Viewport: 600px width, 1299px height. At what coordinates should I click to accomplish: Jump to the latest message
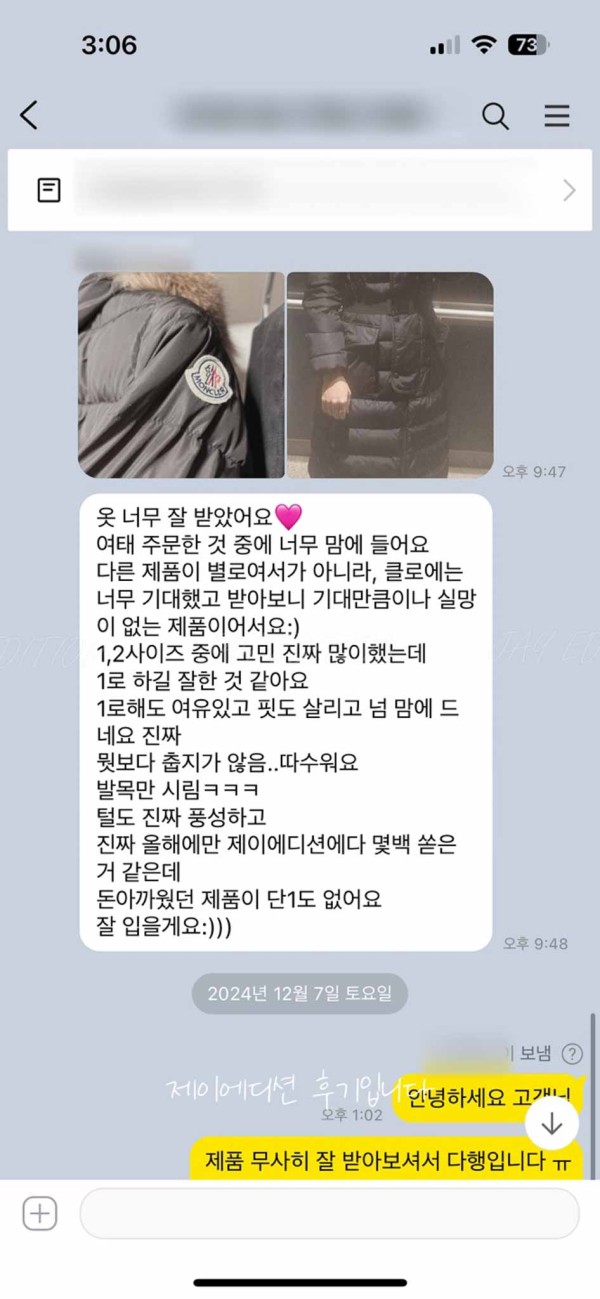551,1122
